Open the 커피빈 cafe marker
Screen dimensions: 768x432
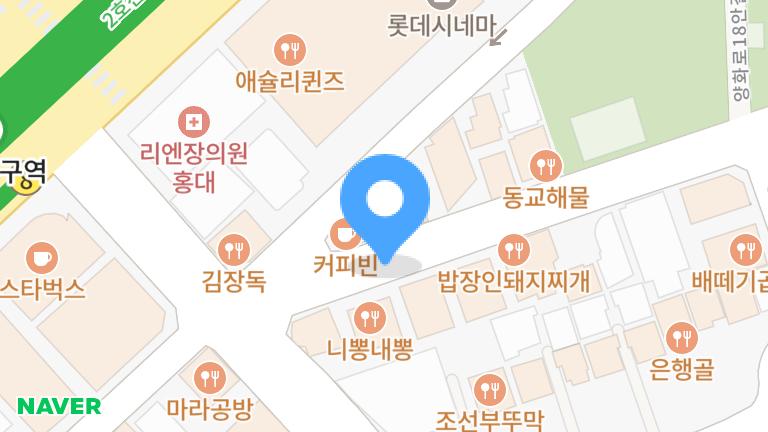345,235
